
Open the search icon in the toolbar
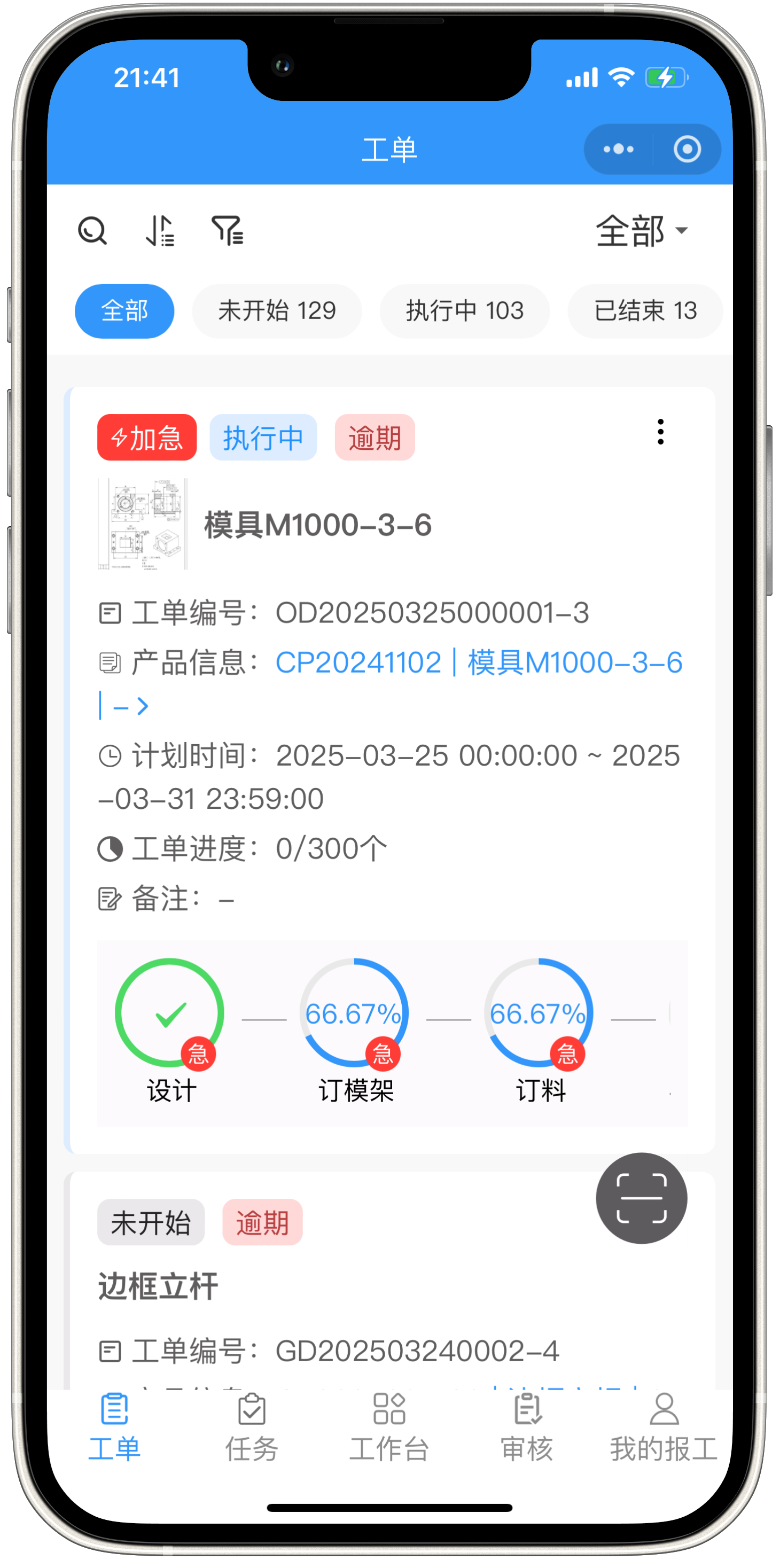pyautogui.click(x=92, y=231)
